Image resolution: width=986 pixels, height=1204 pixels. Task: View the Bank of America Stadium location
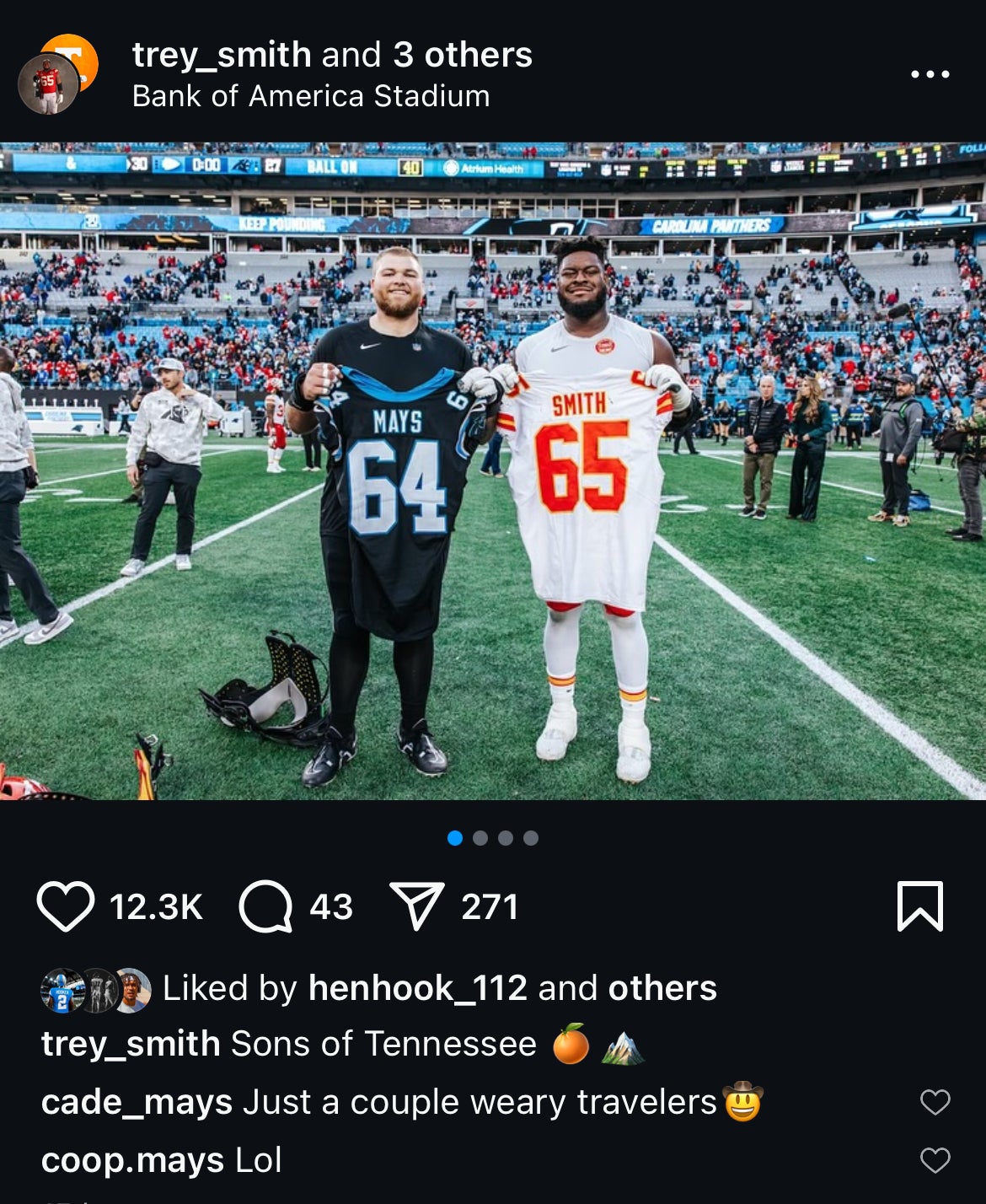click(x=311, y=96)
